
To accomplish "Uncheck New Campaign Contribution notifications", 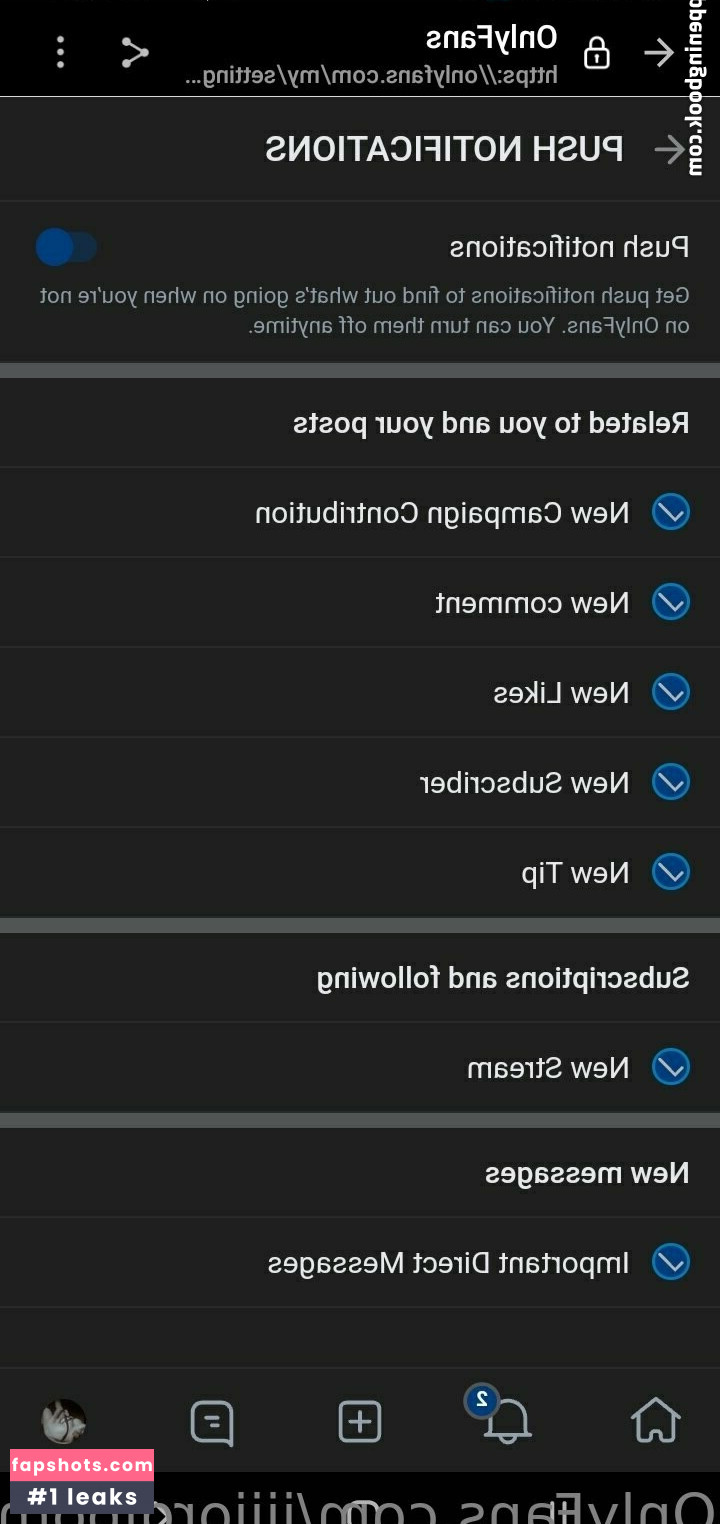I will (670, 512).
